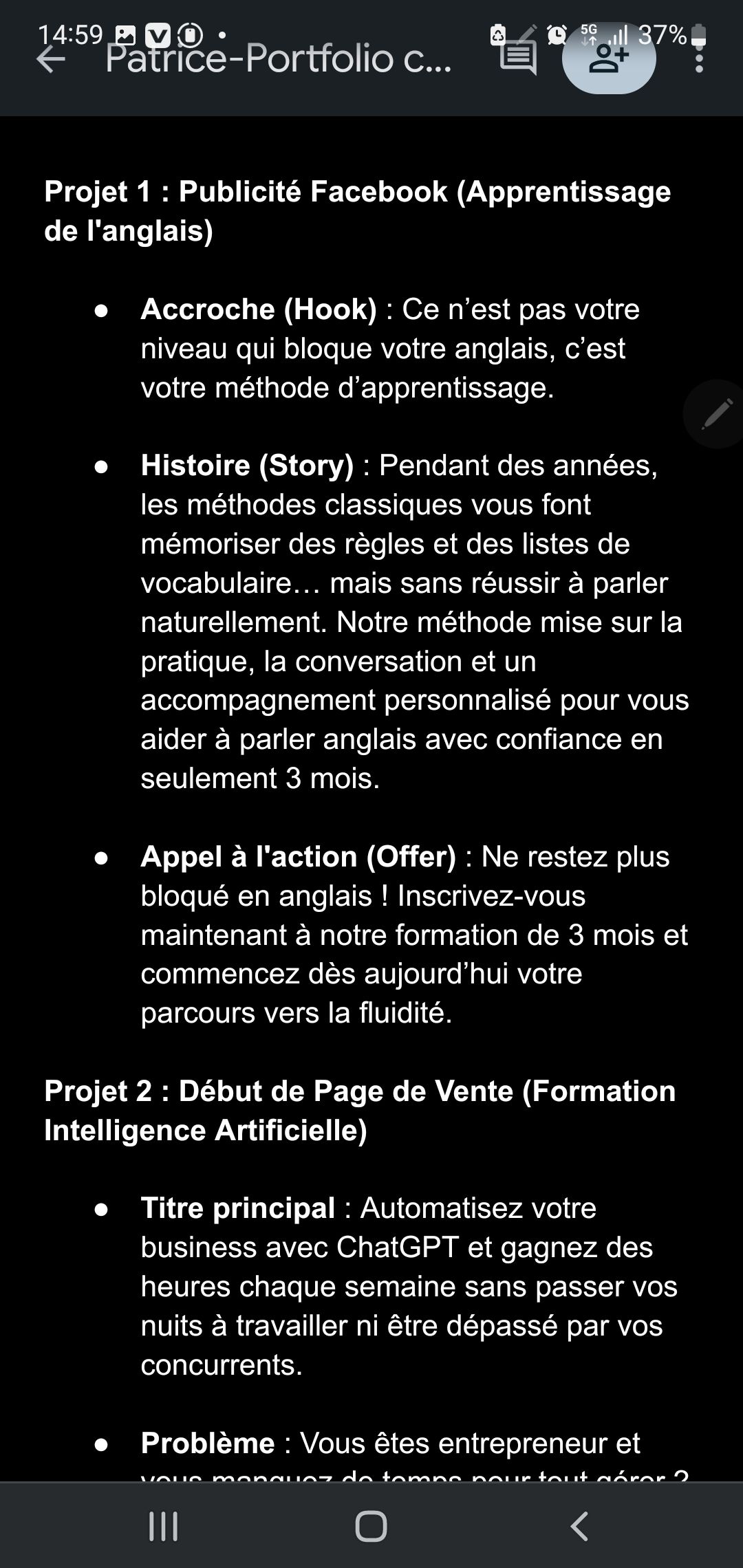The height and width of the screenshot is (1568, 743).
Task: Go to the home screen
Action: pyautogui.click(x=371, y=1526)
